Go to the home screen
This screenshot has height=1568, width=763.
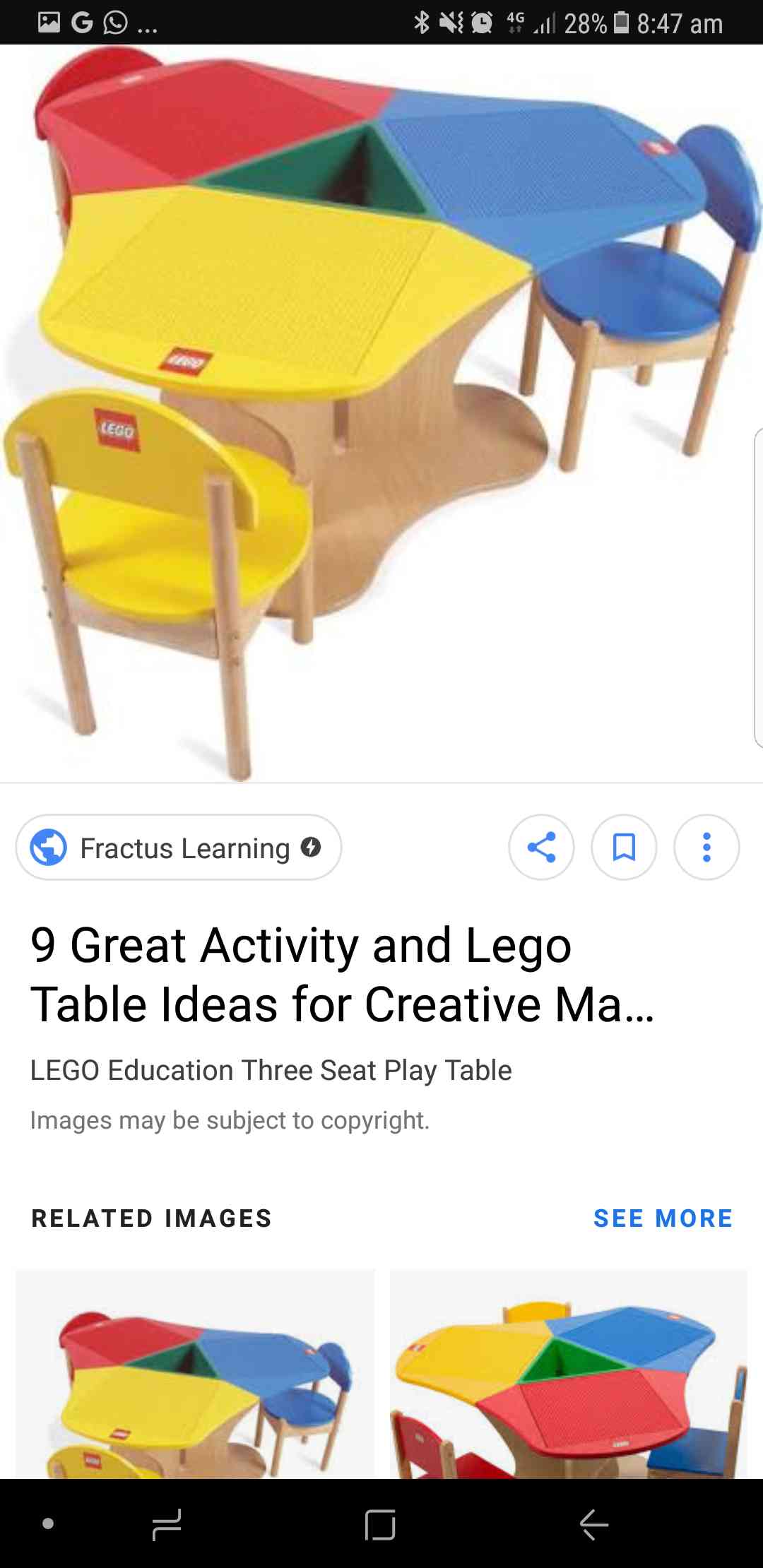coord(380,1524)
